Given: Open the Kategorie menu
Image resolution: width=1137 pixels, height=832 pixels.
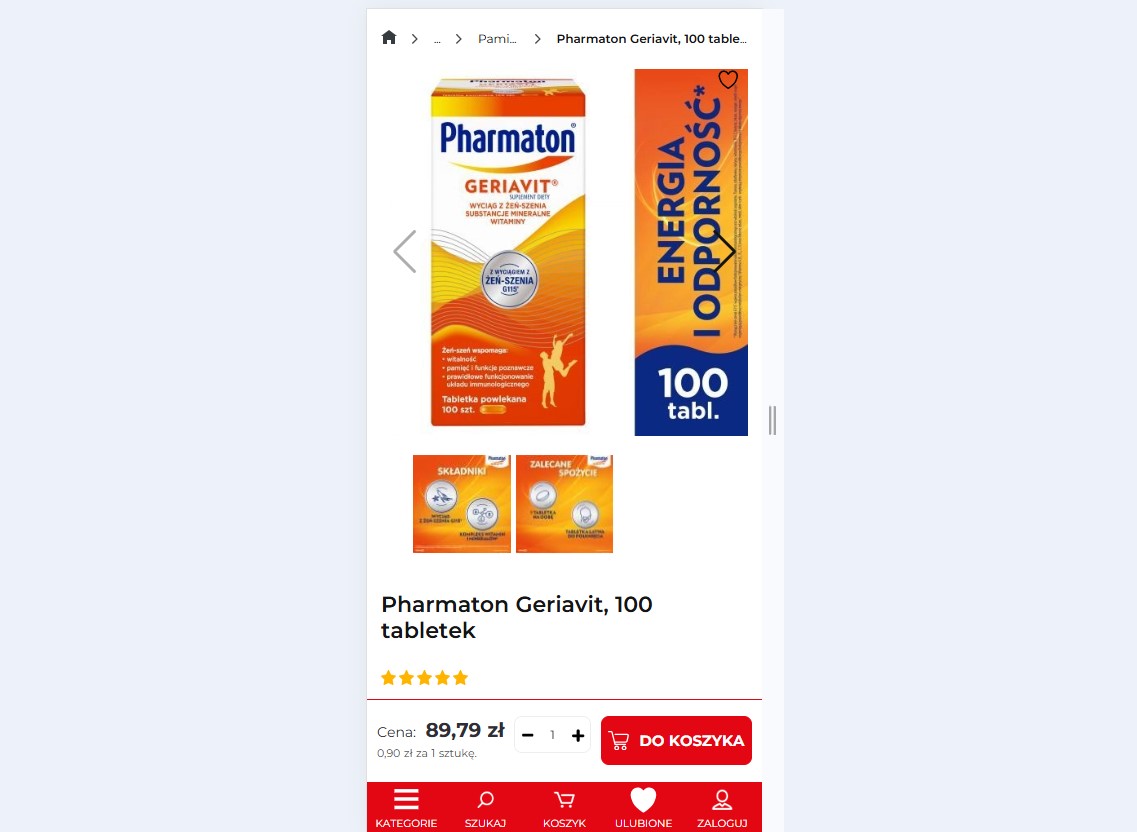Looking at the screenshot, I should point(406,808).
